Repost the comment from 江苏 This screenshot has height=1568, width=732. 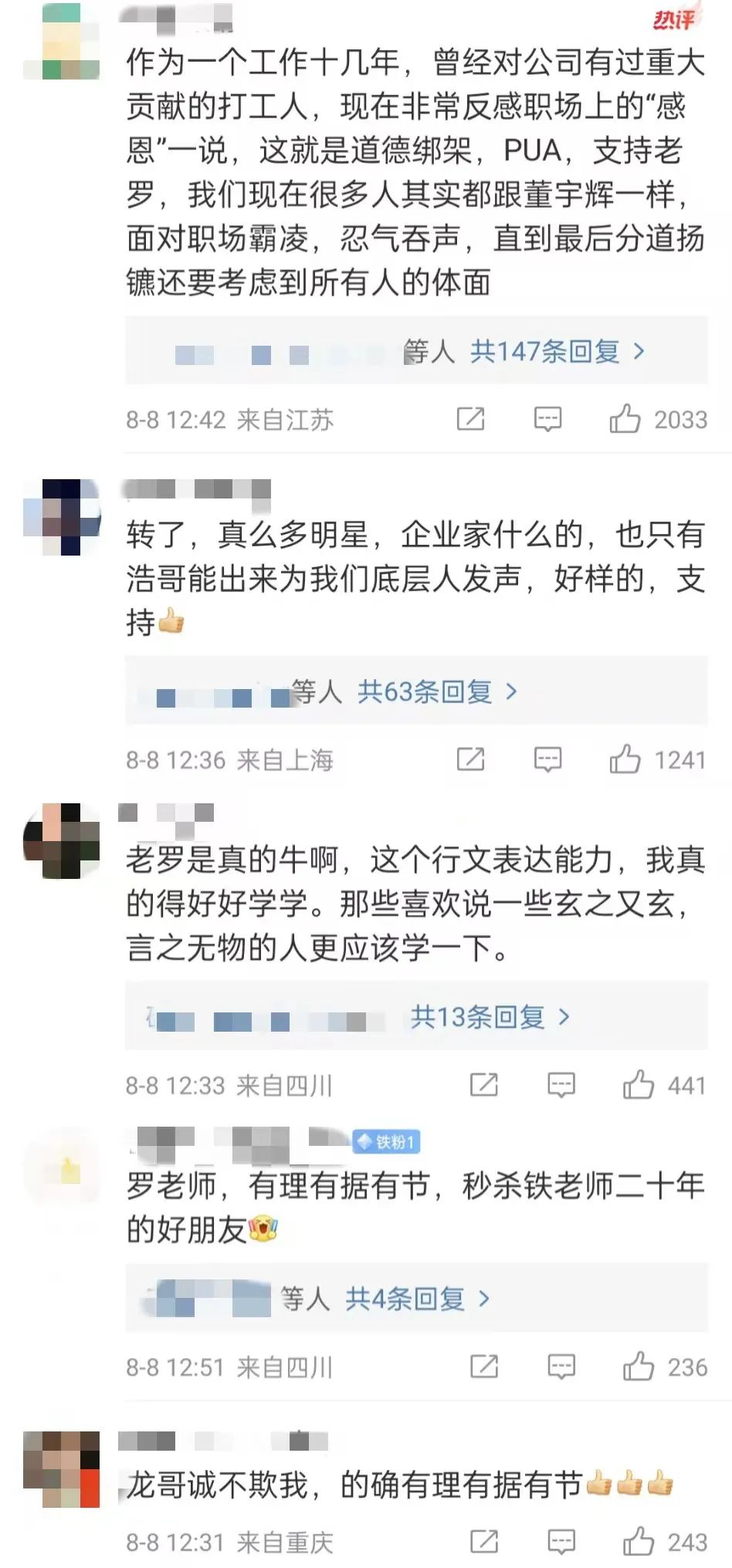pyautogui.click(x=470, y=419)
